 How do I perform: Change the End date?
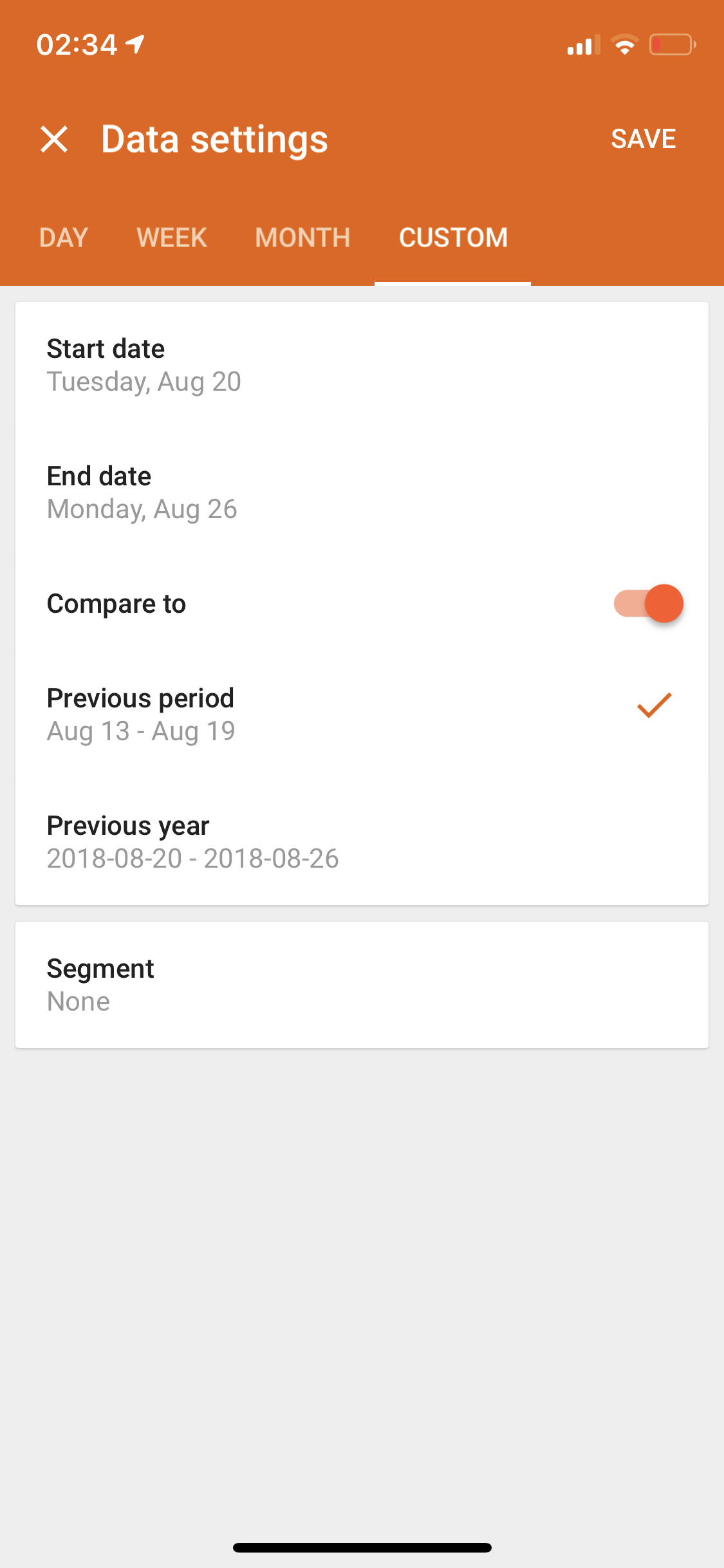tap(362, 492)
